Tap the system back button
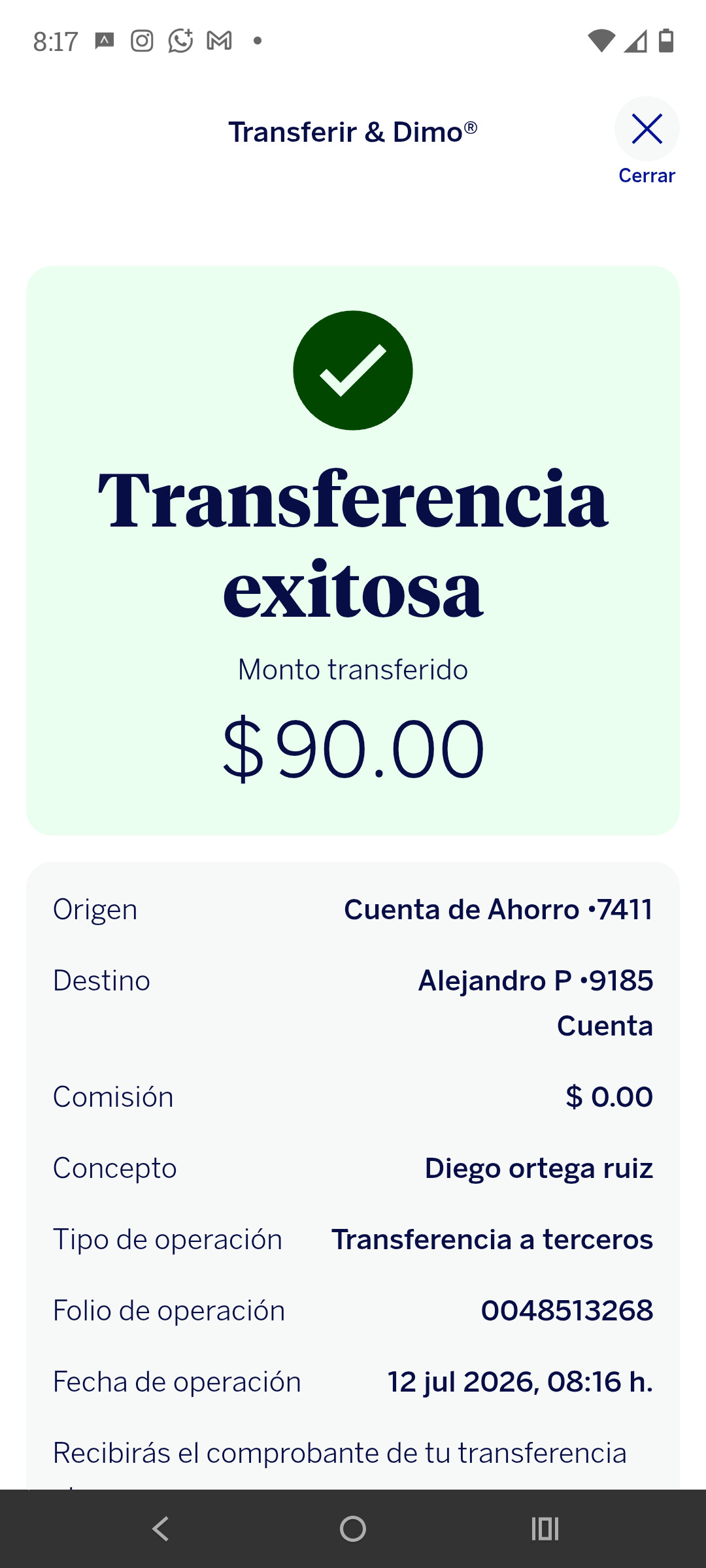This screenshot has width=706, height=1568. 161,1529
